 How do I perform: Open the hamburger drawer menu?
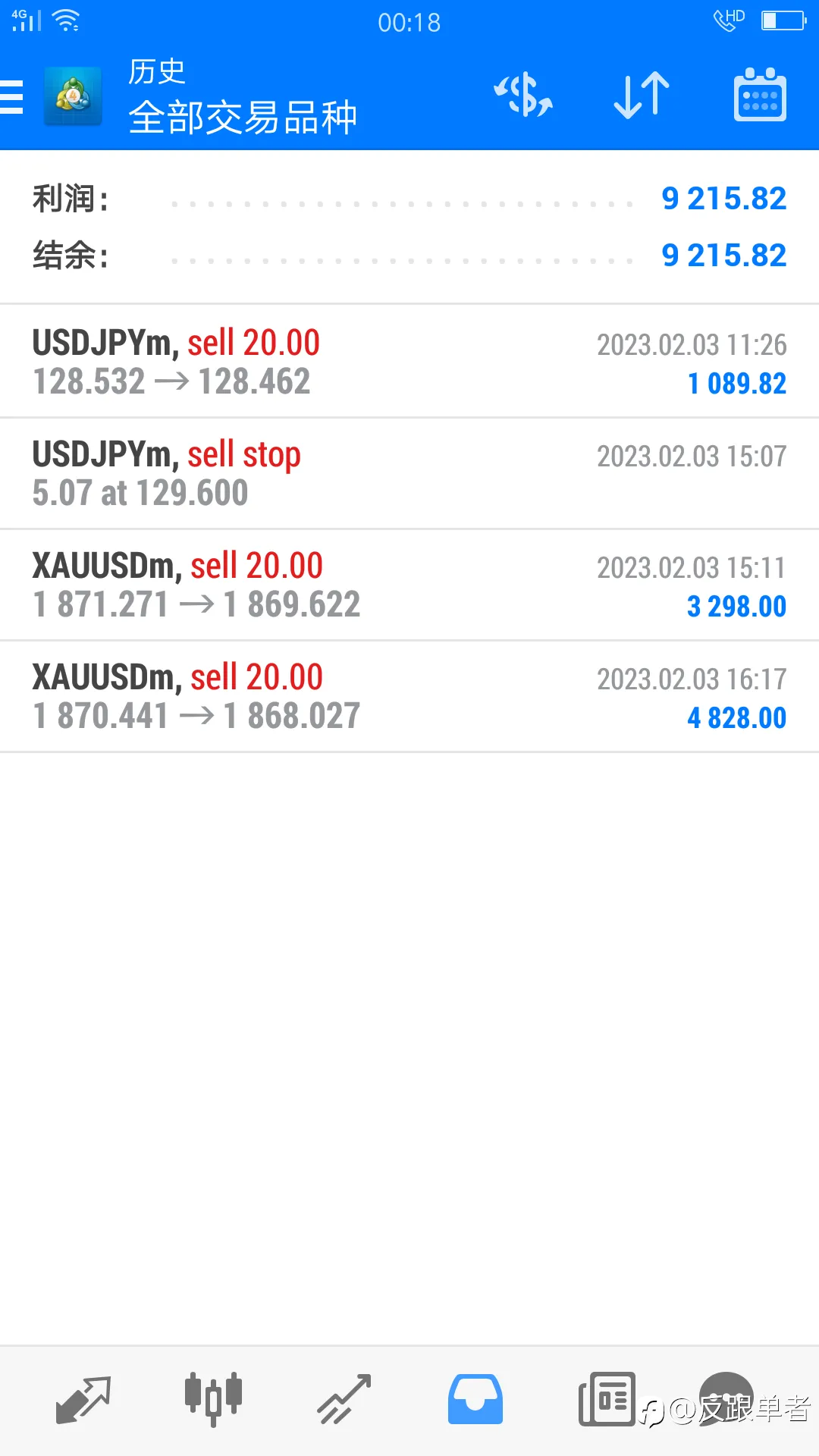pos(11,97)
